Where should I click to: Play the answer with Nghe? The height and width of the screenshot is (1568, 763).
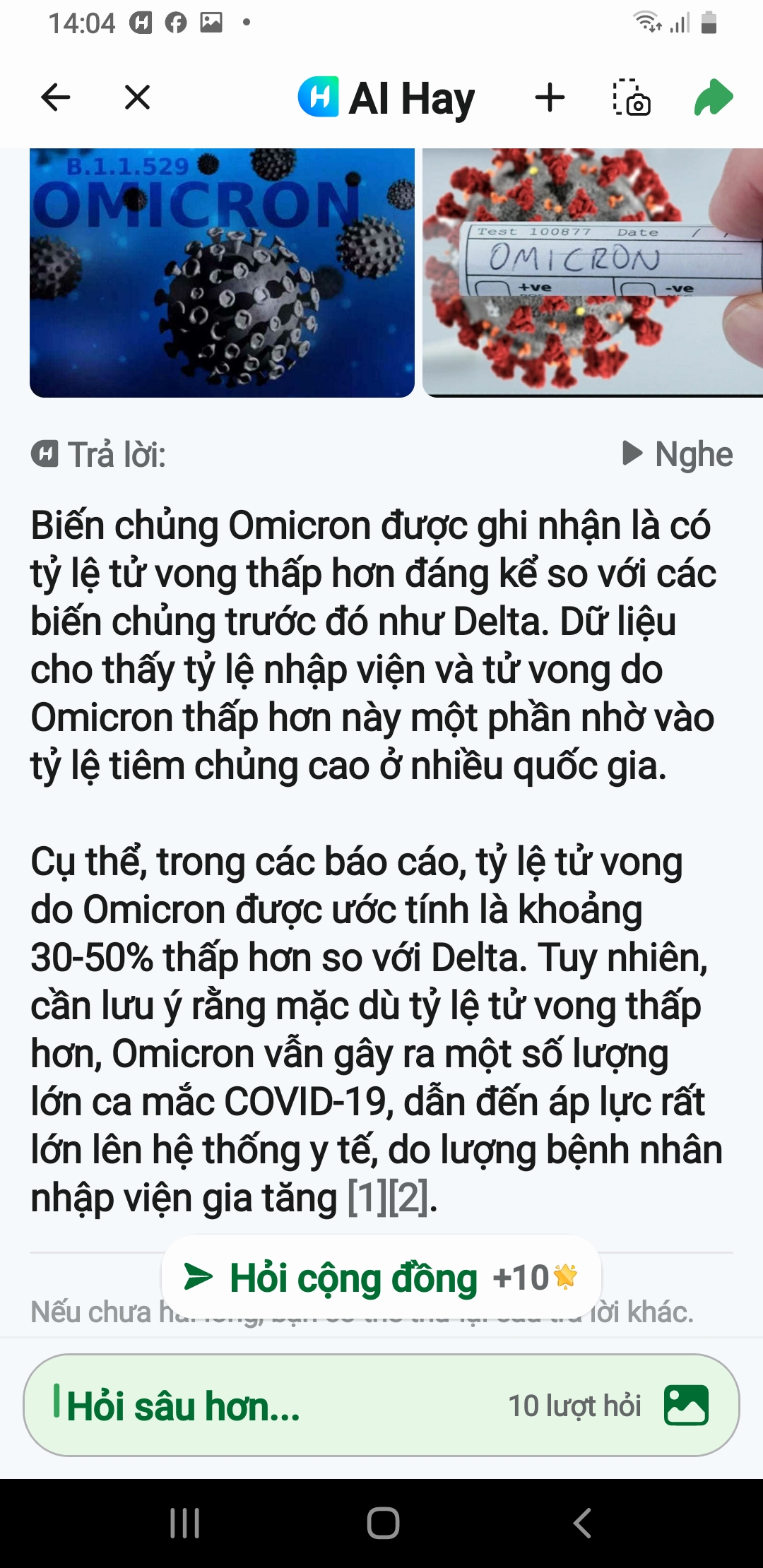(678, 454)
